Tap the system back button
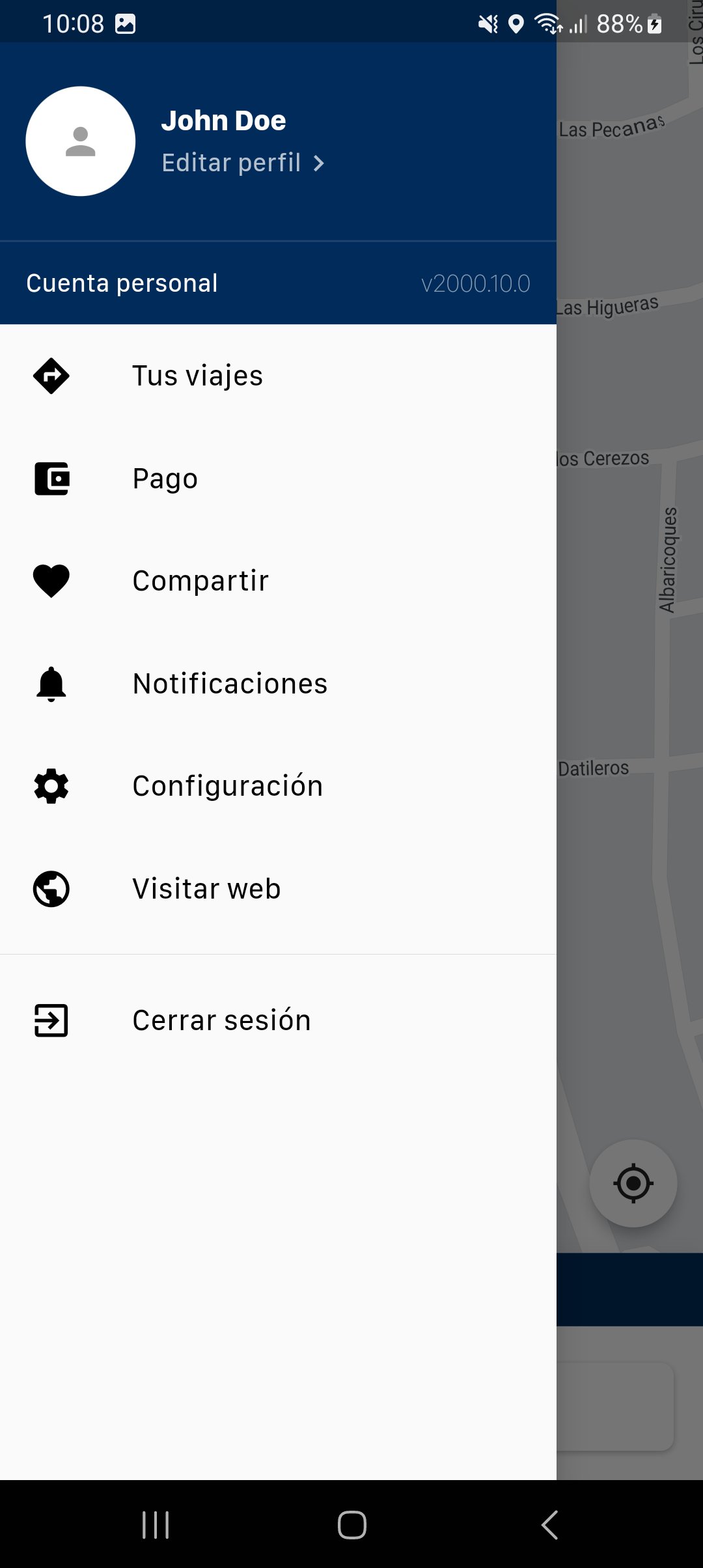Image resolution: width=703 pixels, height=1568 pixels. [x=550, y=1524]
